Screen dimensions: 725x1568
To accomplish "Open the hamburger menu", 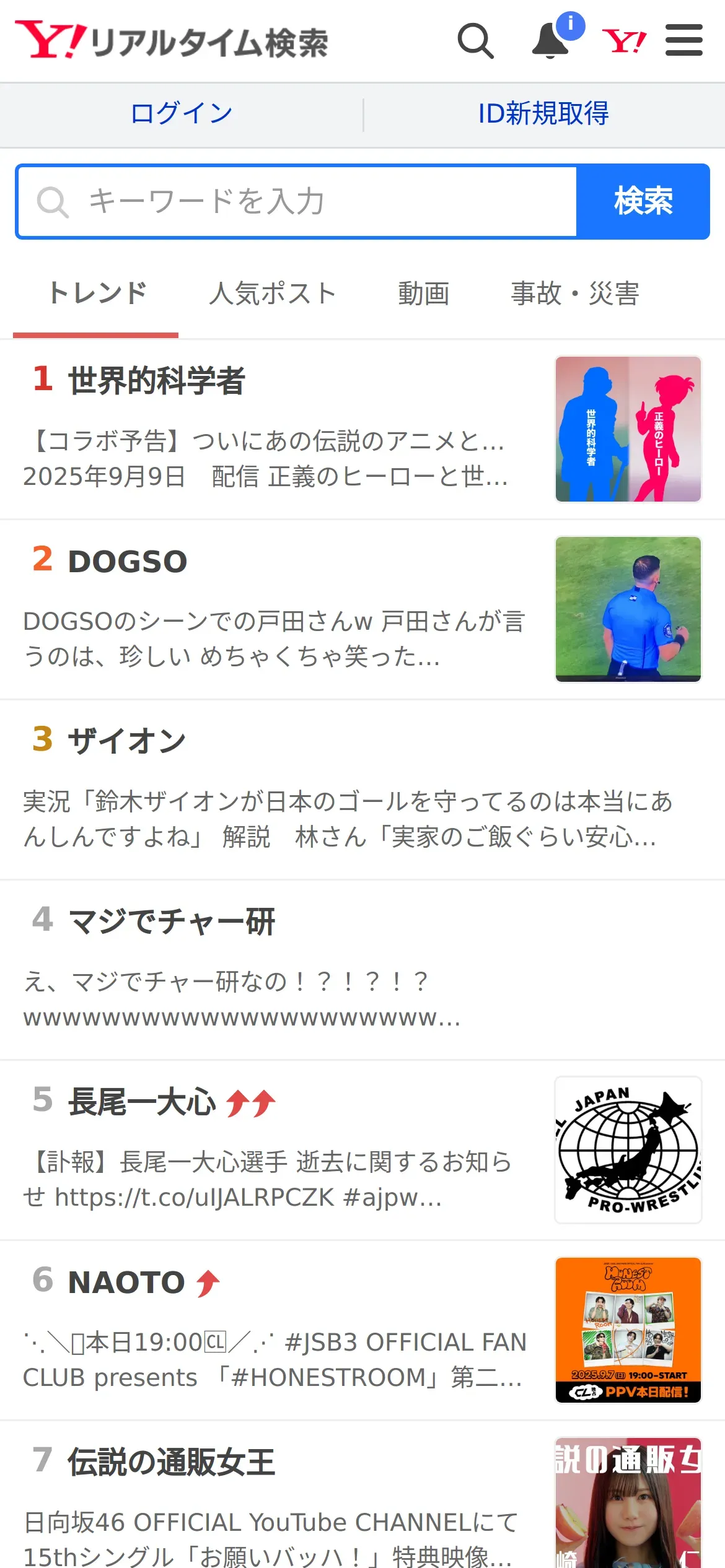I will point(683,41).
